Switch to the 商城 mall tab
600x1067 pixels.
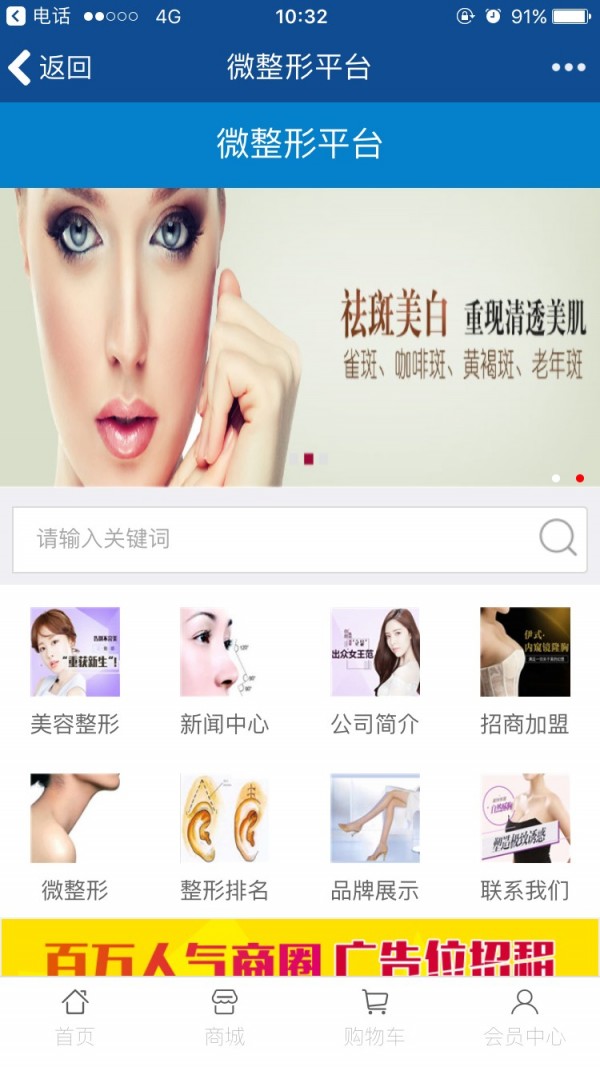click(225, 1018)
